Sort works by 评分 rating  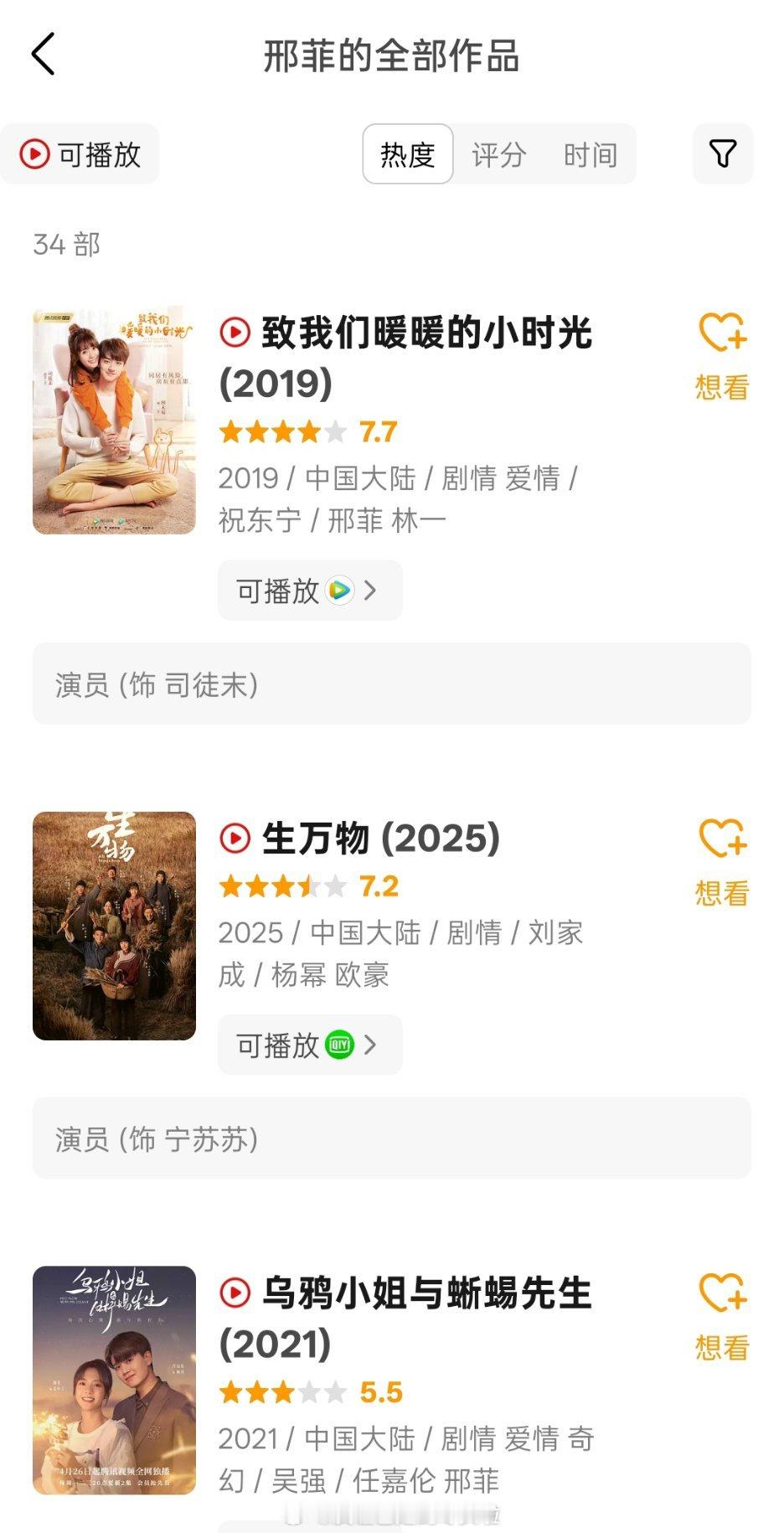(x=498, y=155)
